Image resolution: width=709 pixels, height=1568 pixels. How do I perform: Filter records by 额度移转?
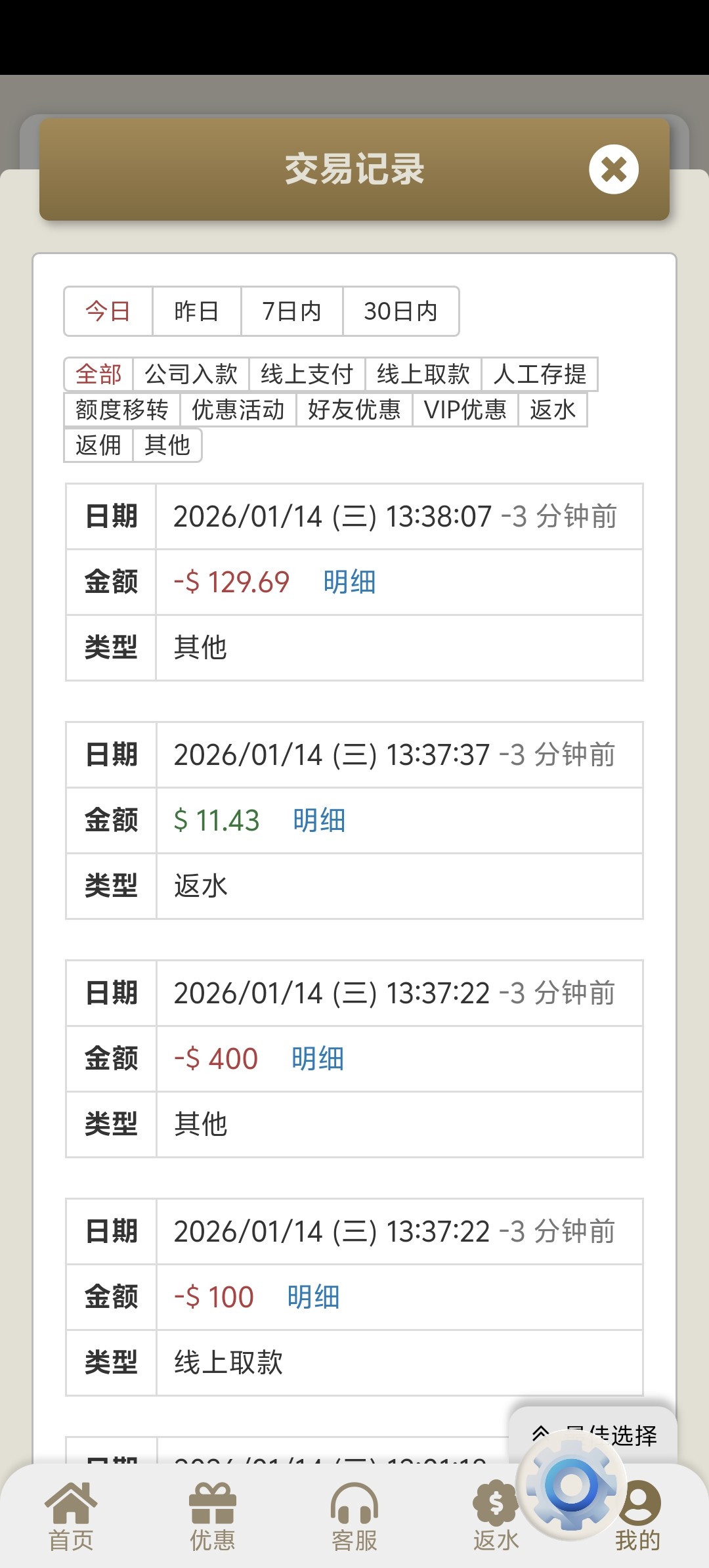122,410
